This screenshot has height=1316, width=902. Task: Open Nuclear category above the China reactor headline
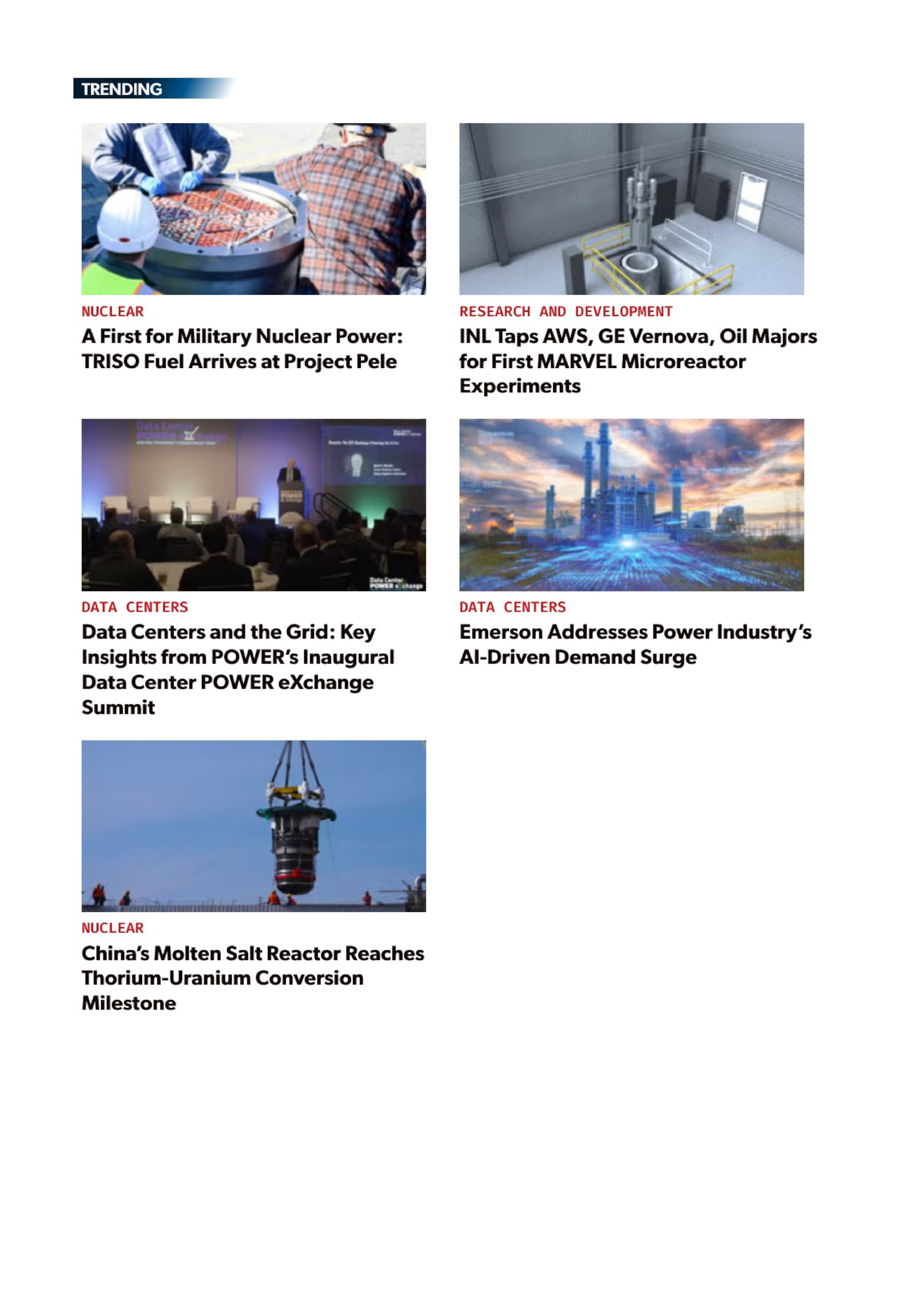[113, 928]
